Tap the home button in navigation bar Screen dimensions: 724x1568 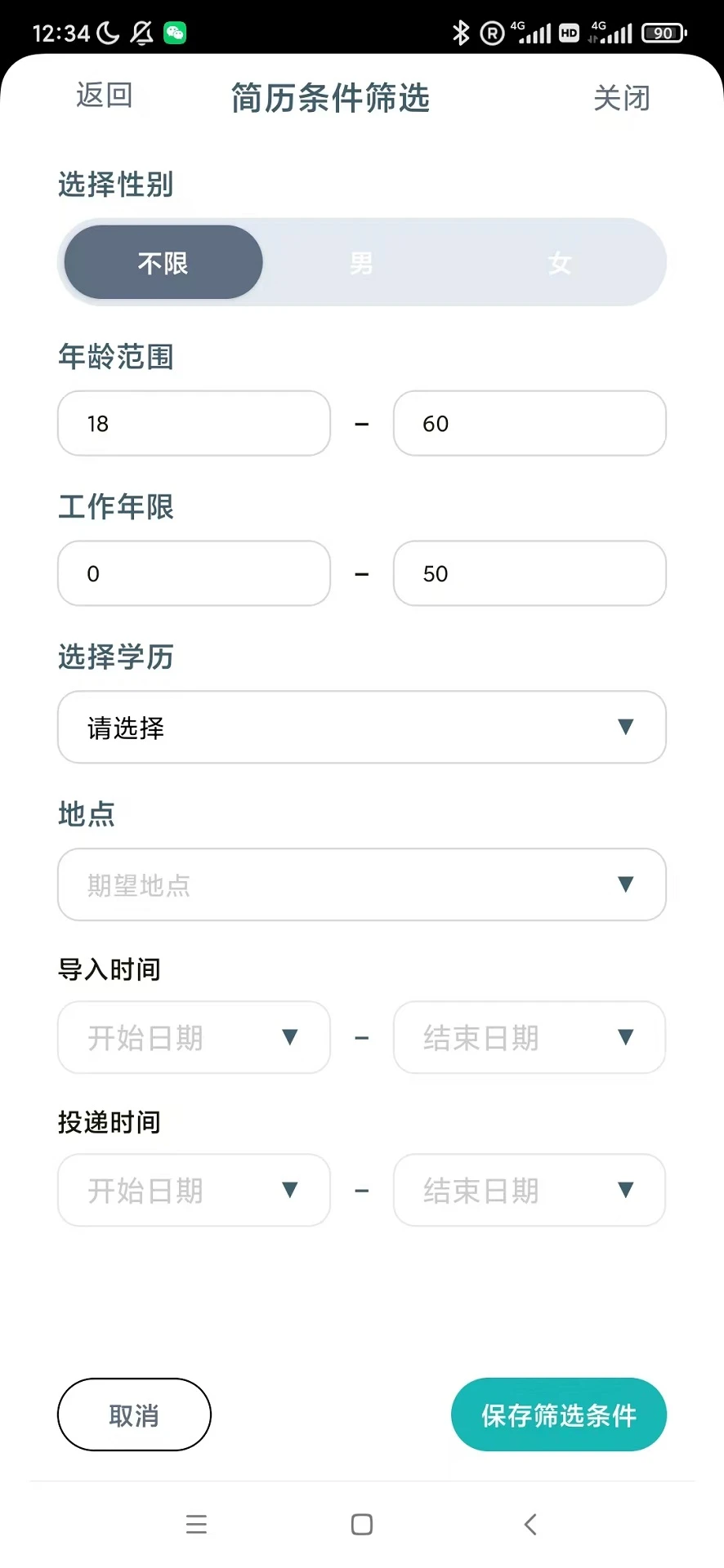[361, 1523]
